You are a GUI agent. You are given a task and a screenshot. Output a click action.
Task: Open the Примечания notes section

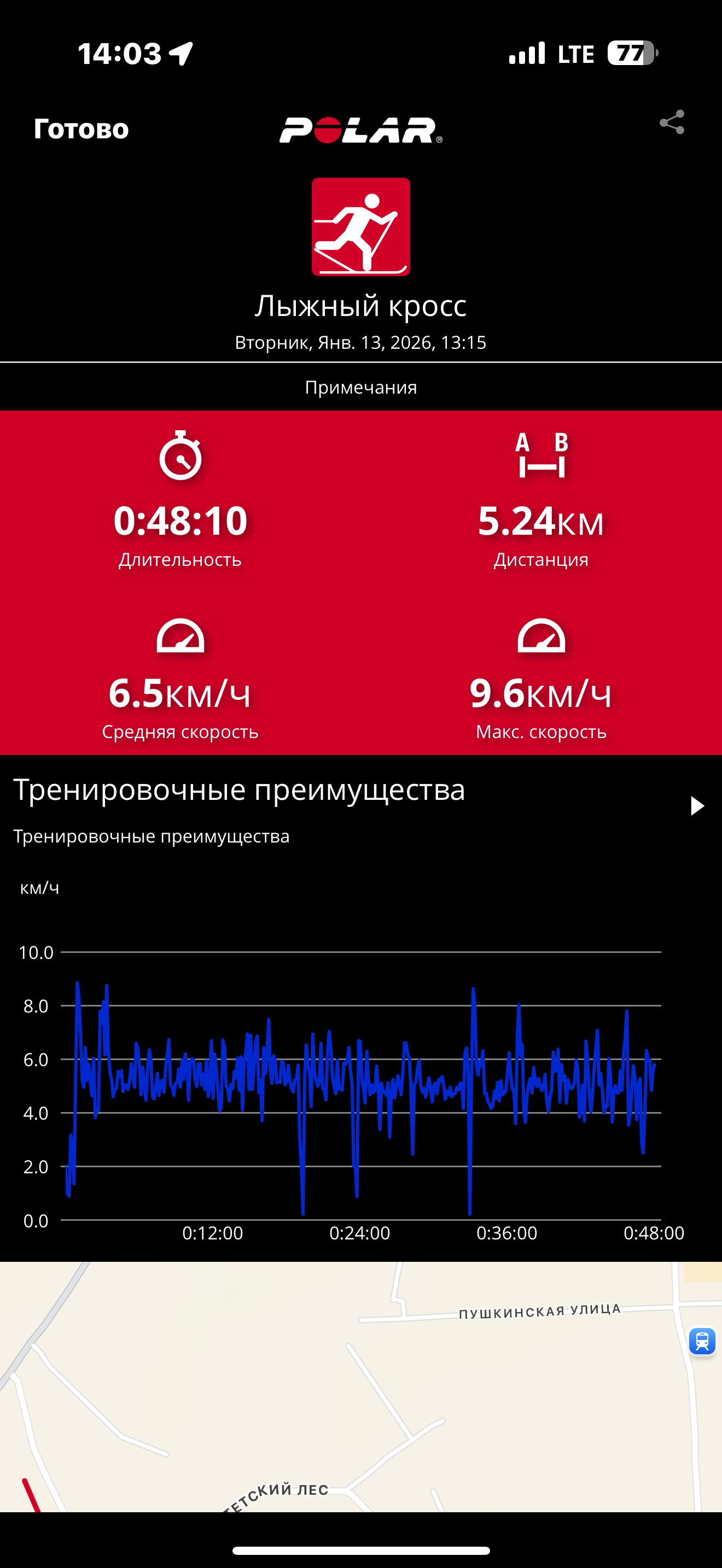pos(361,387)
